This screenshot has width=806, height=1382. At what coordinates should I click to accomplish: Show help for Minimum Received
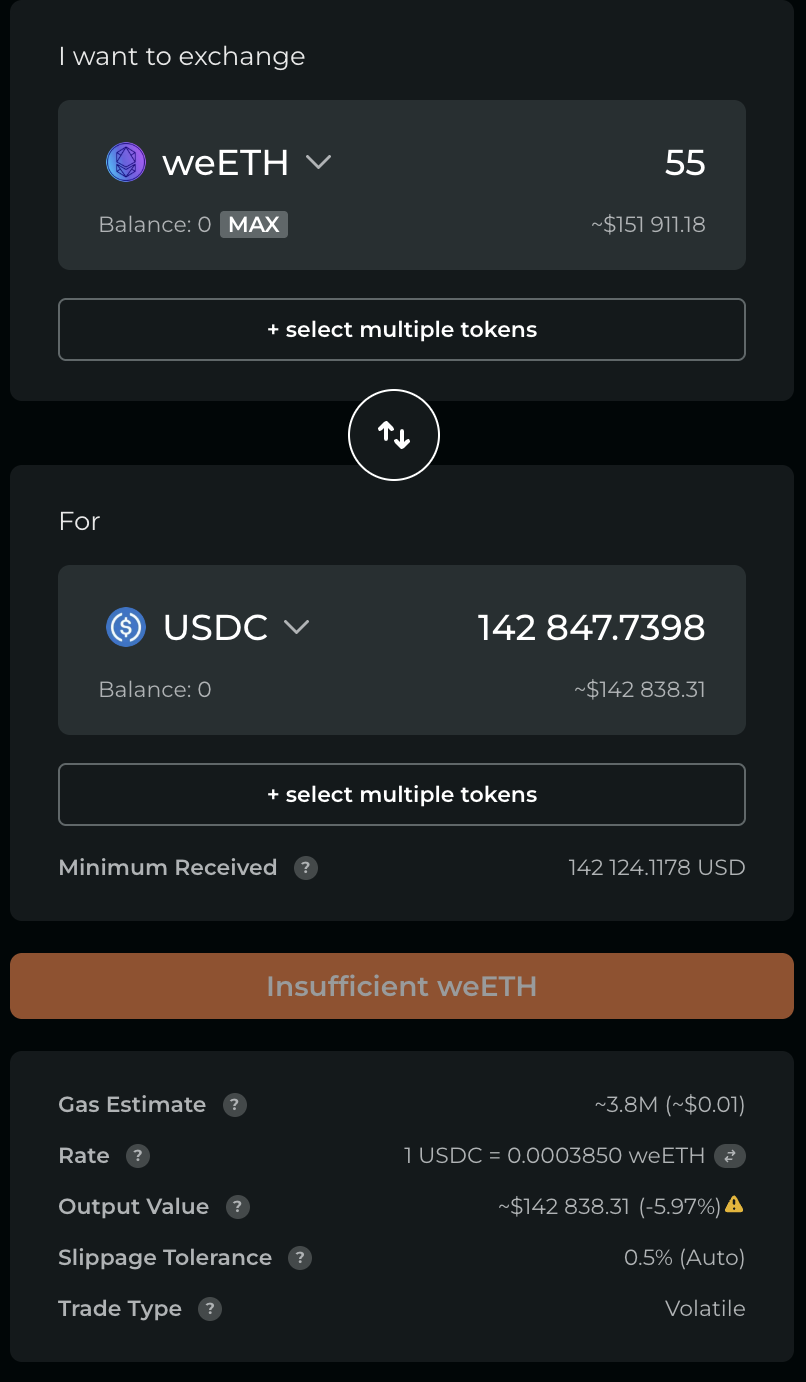click(x=306, y=868)
